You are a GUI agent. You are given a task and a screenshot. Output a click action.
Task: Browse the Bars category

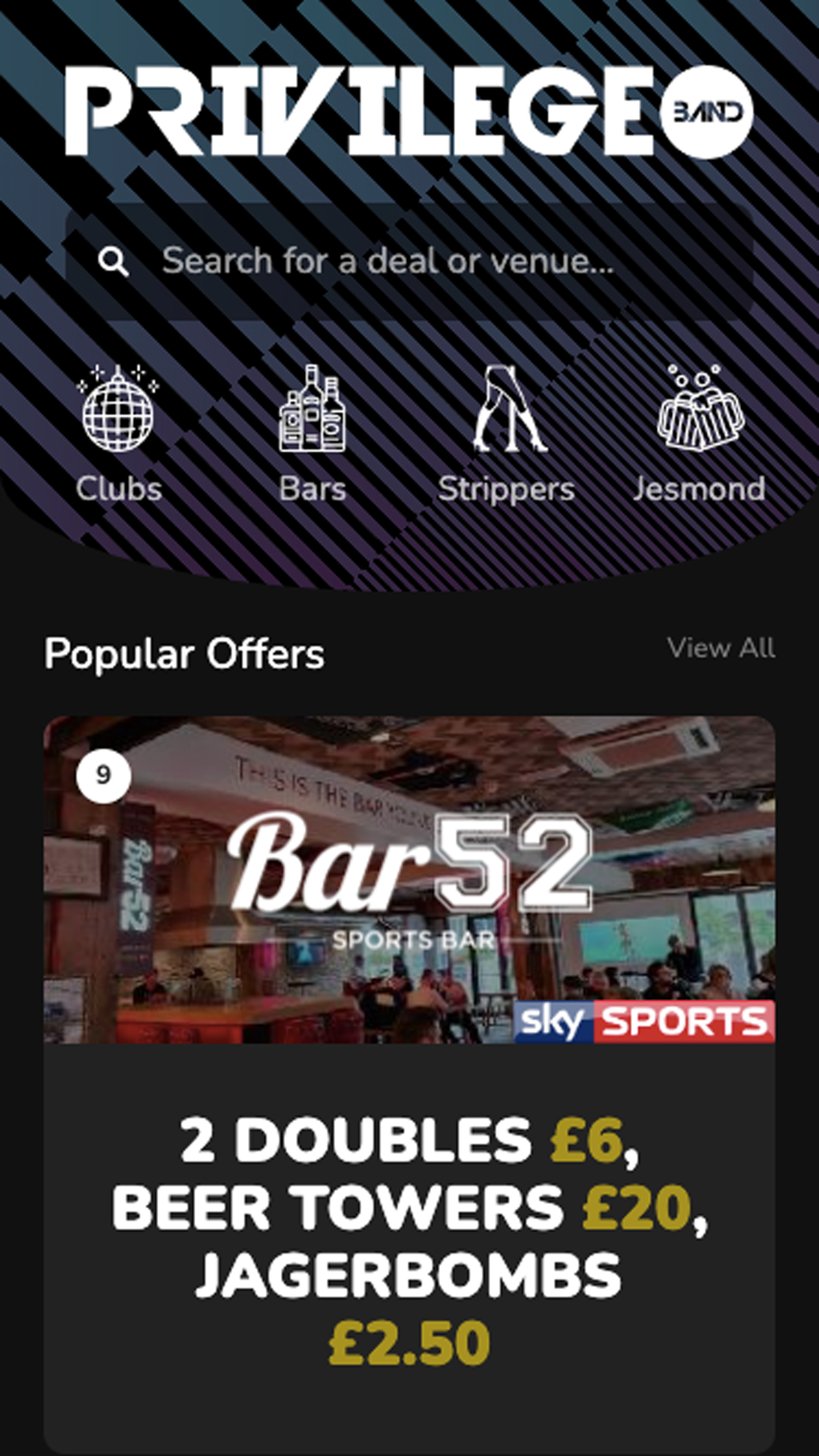312,435
